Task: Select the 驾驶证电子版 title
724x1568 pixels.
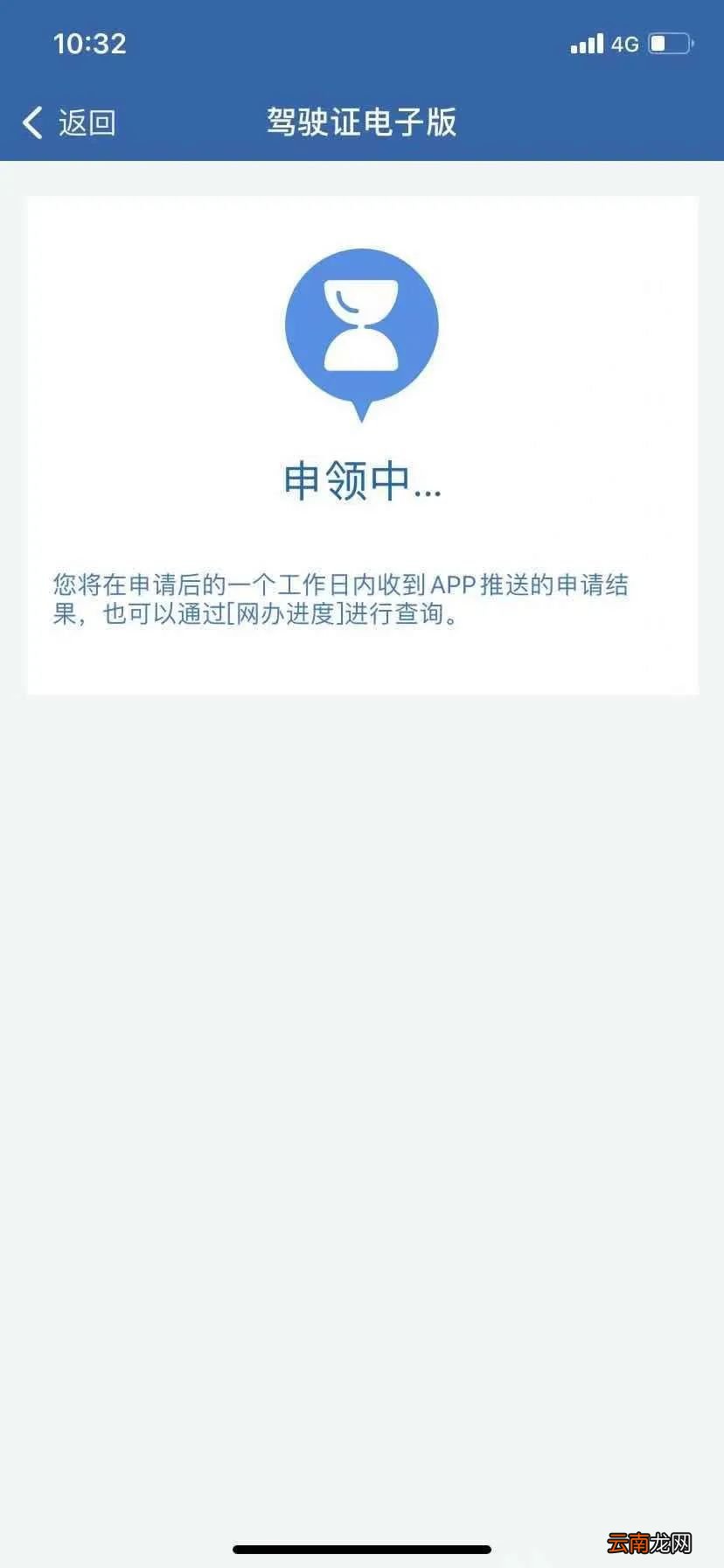Action: click(x=361, y=122)
